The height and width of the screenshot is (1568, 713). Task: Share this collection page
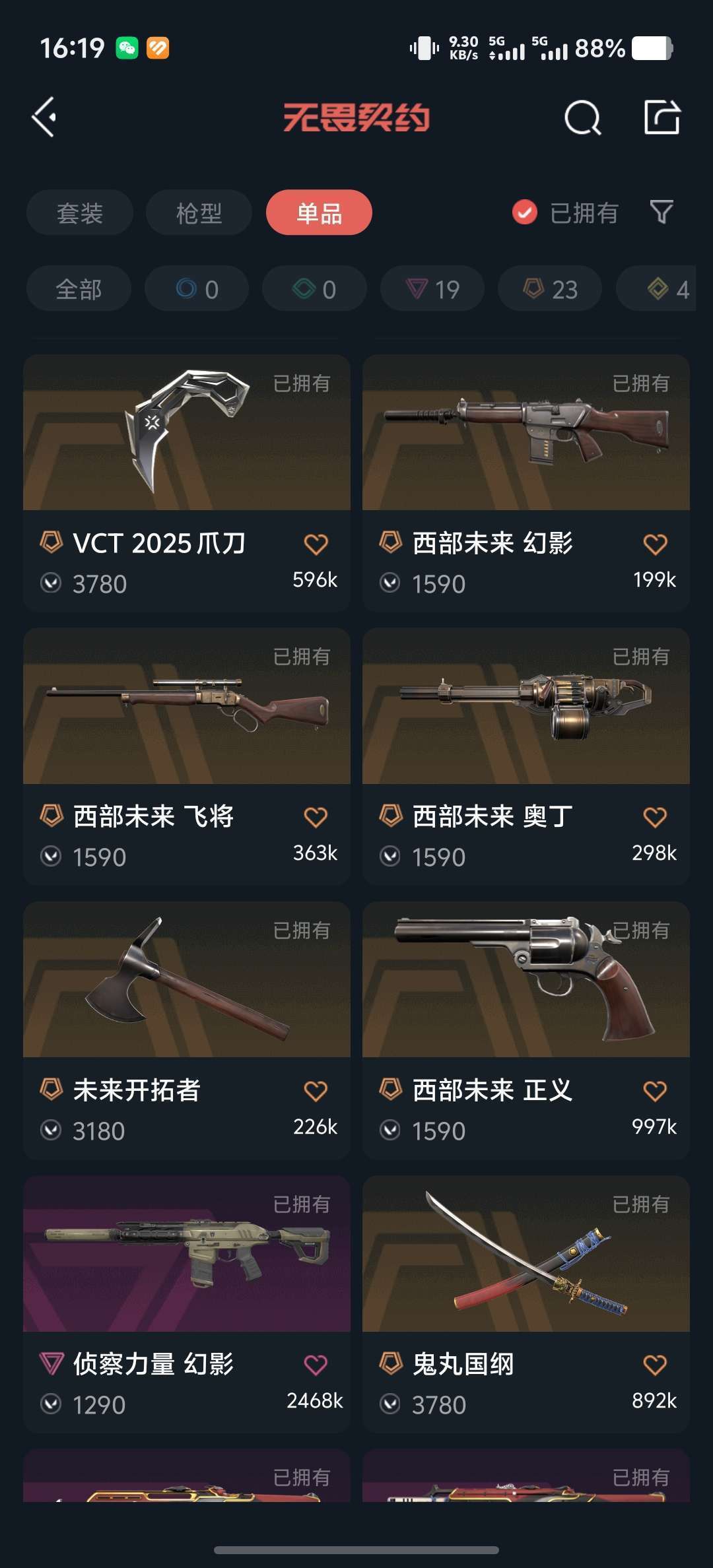point(662,118)
